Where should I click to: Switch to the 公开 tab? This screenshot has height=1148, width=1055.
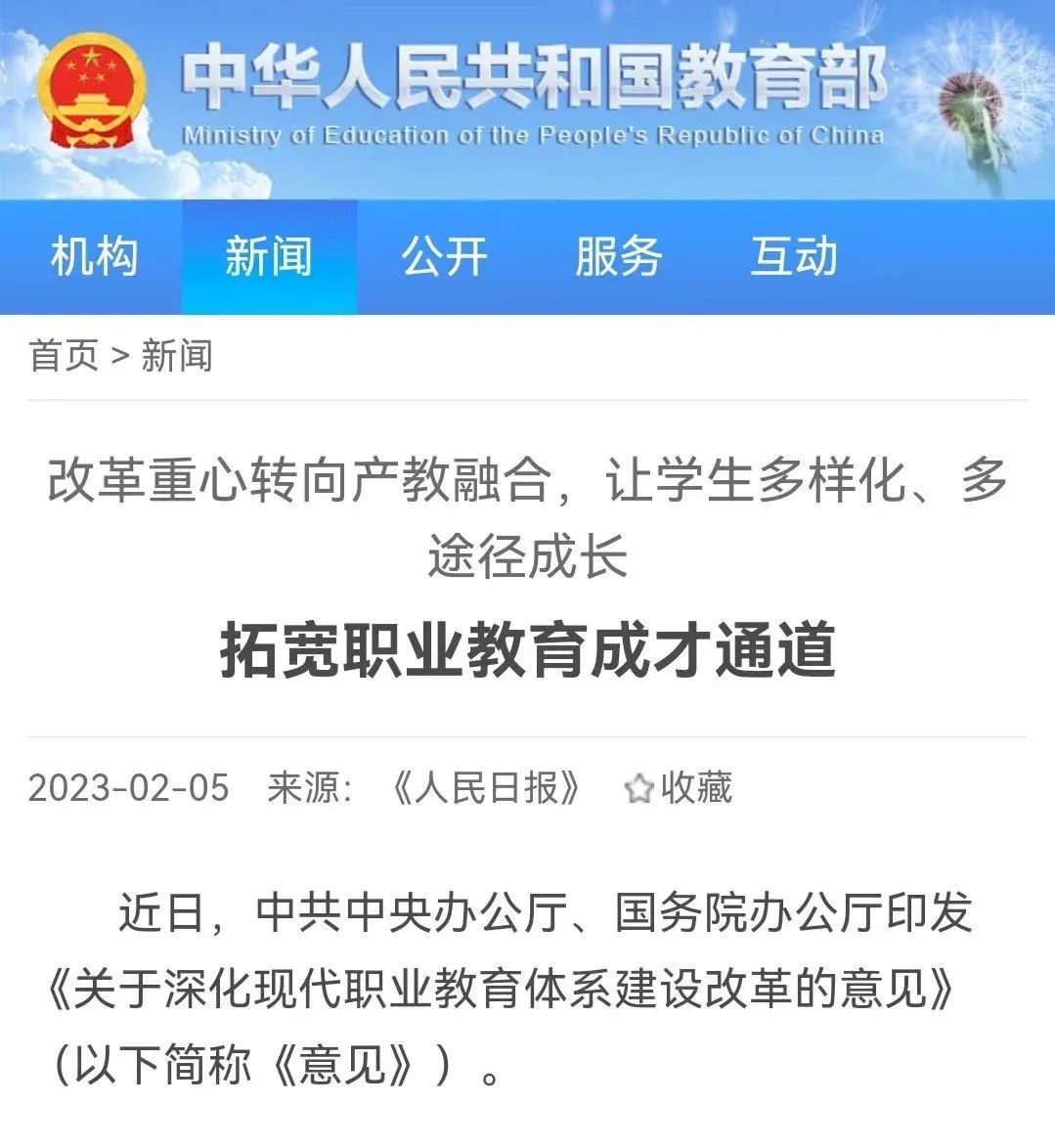coord(444,257)
